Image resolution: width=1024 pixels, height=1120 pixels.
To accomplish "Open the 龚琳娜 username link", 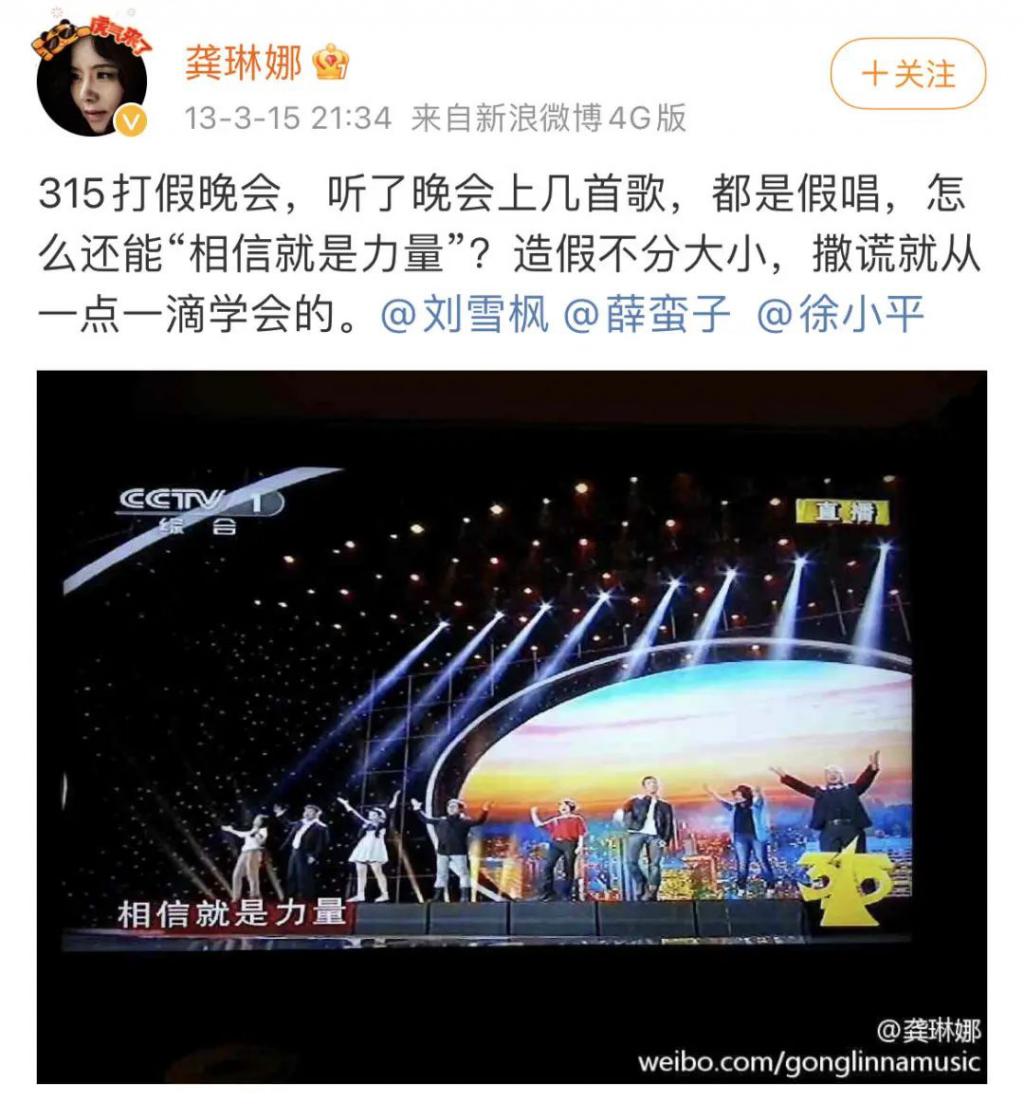I will coord(243,63).
